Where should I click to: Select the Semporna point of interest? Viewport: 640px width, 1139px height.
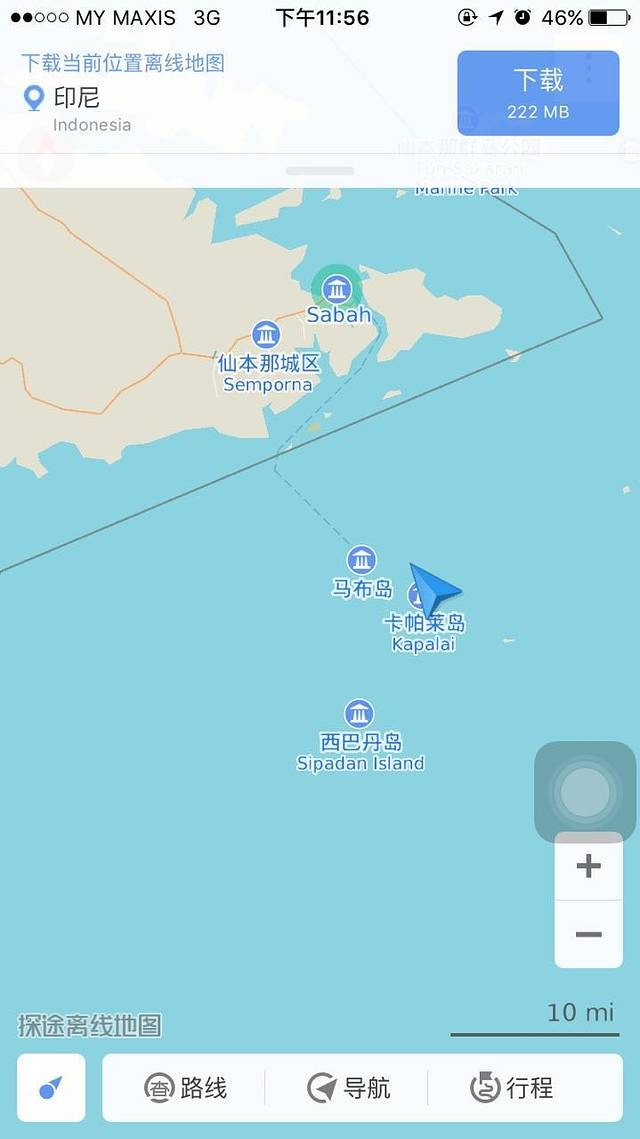click(x=266, y=335)
